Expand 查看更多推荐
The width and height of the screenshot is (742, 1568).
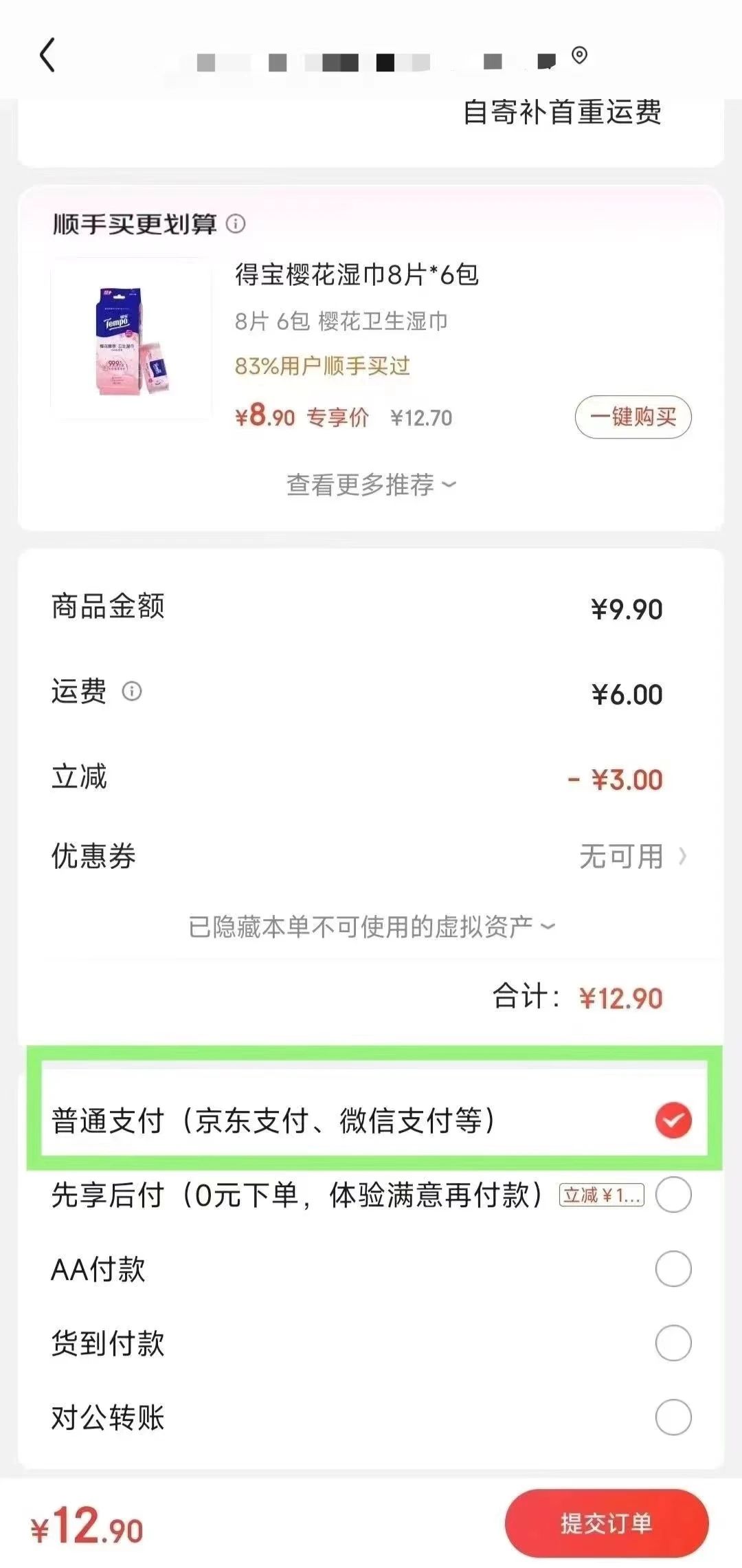371,485
